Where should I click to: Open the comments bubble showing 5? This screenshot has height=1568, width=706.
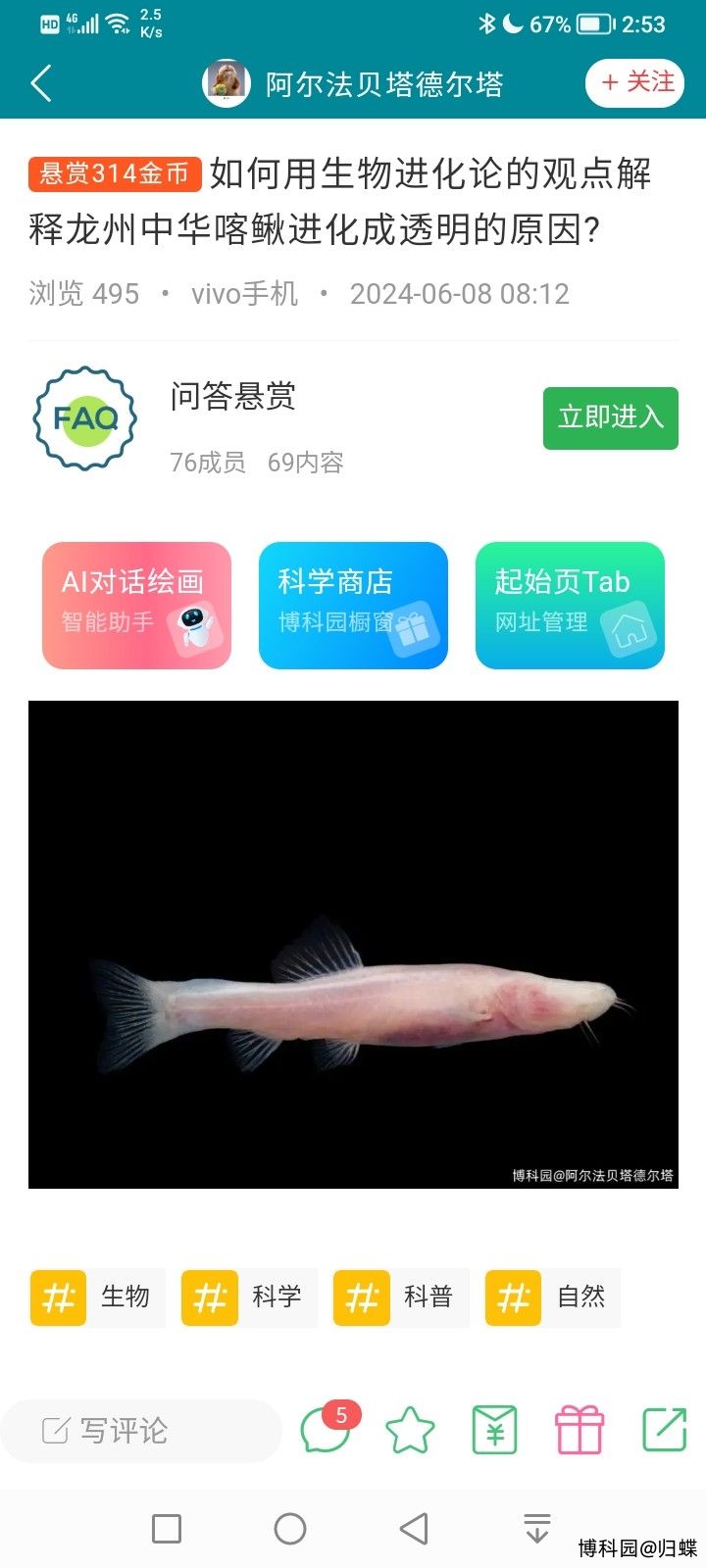pos(324,1430)
